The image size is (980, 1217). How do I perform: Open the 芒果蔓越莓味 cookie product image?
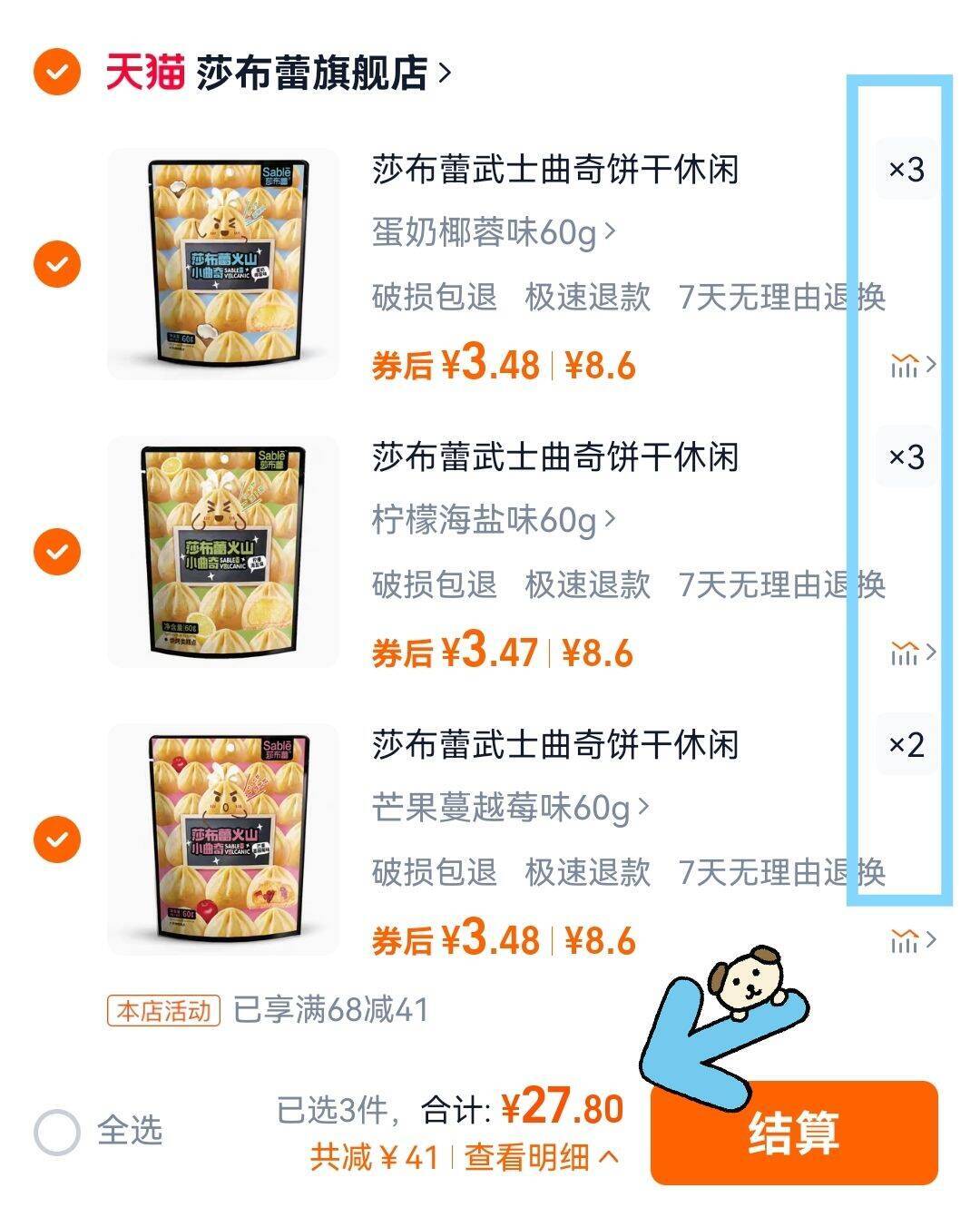point(223,839)
